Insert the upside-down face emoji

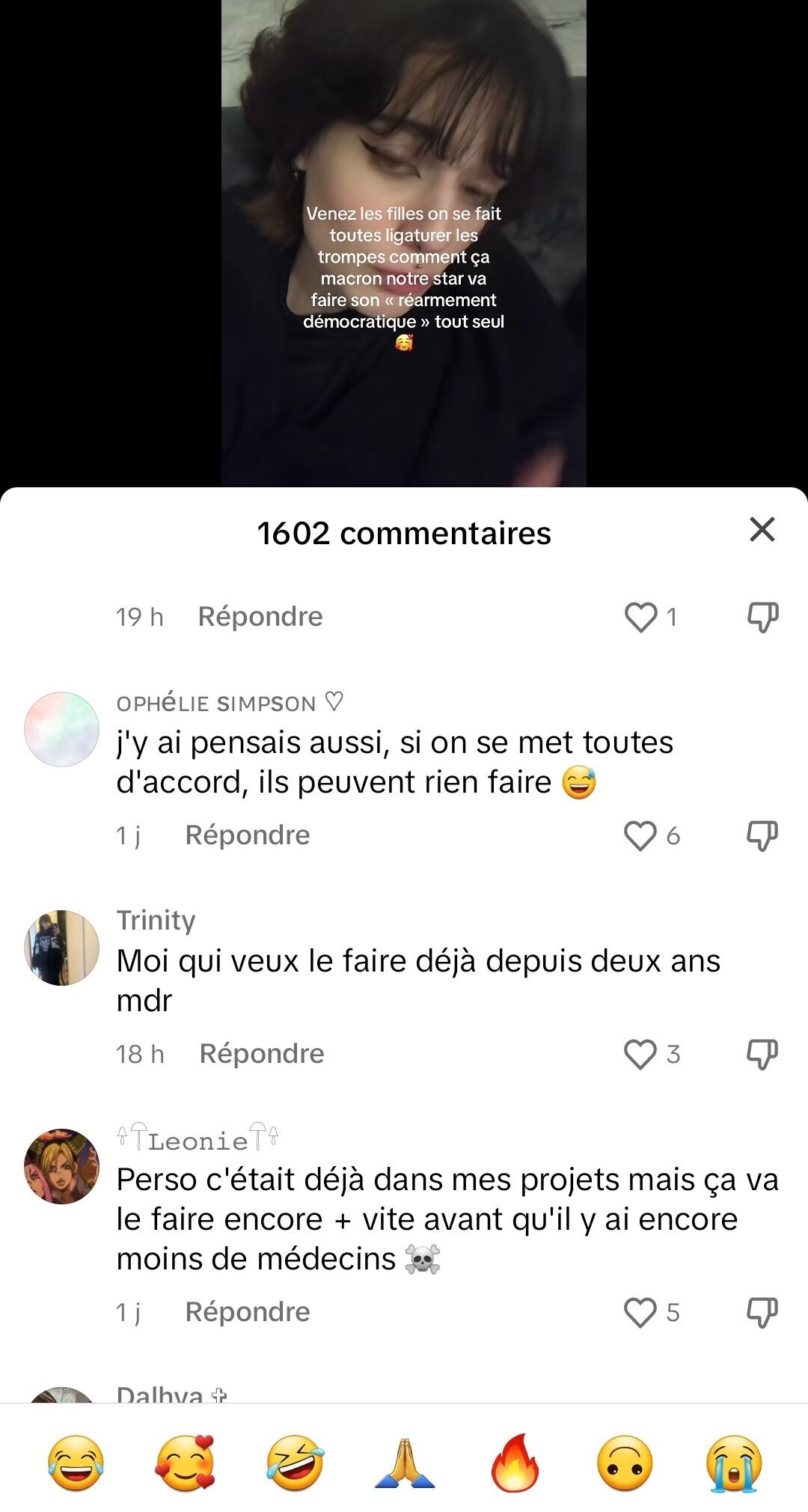625,1463
